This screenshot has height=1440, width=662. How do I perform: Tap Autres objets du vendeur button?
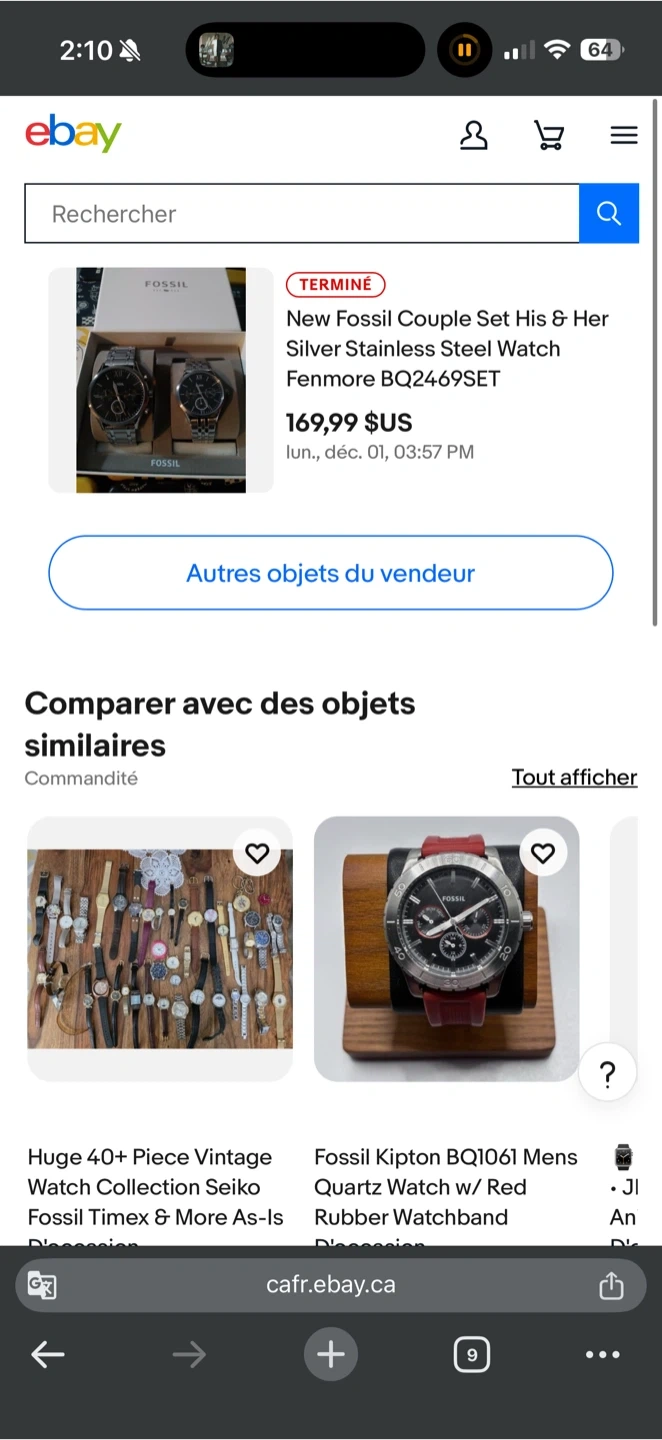[330, 573]
